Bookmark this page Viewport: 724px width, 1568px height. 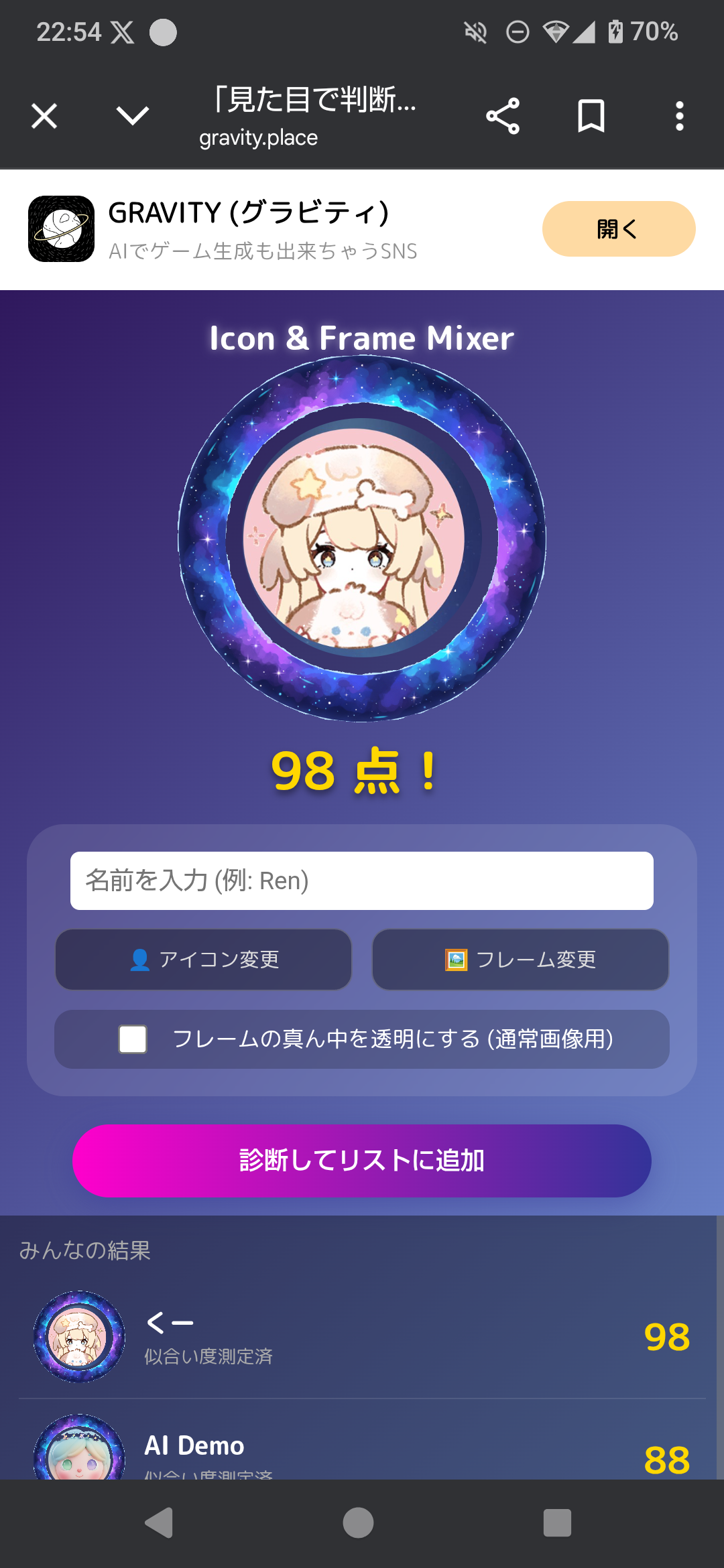click(x=591, y=116)
